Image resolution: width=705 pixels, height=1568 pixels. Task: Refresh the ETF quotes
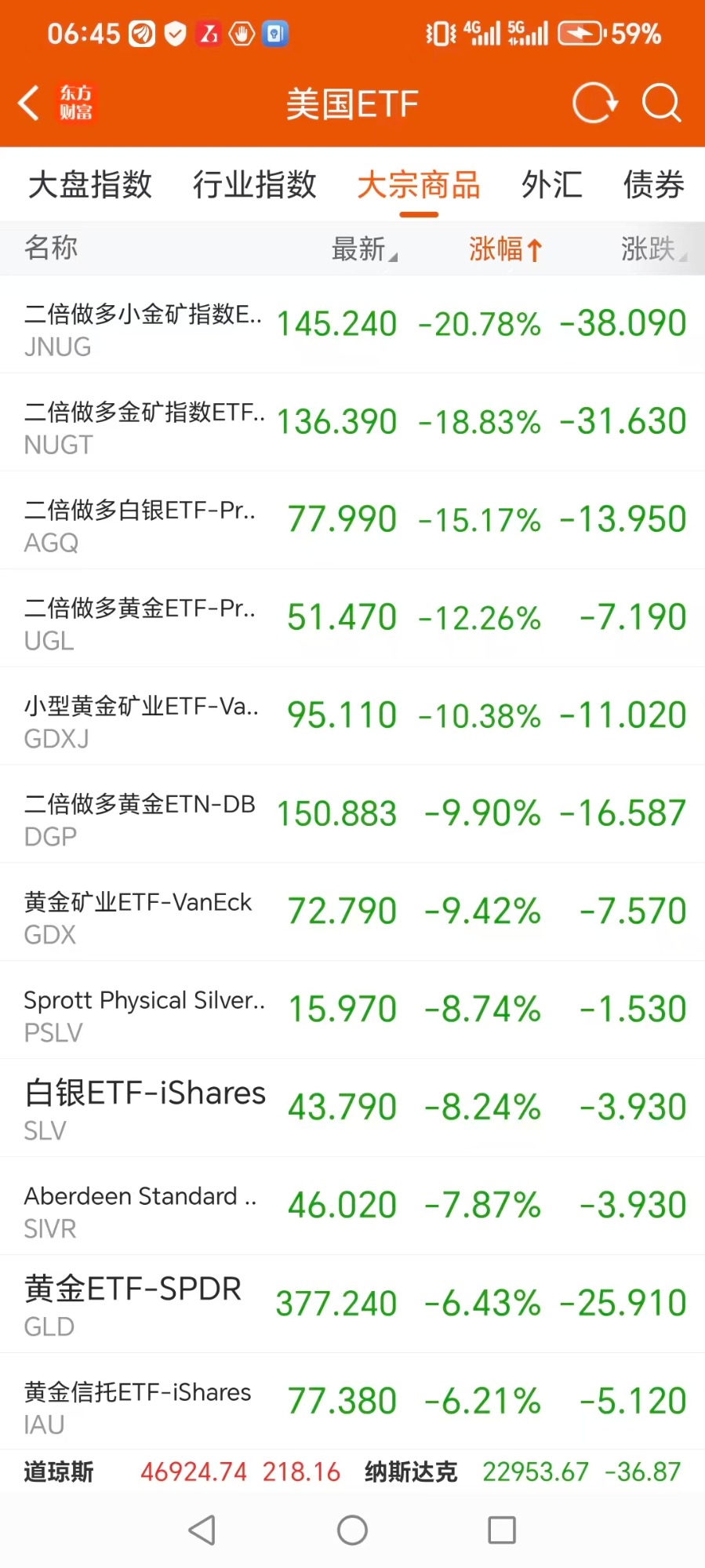(x=594, y=104)
